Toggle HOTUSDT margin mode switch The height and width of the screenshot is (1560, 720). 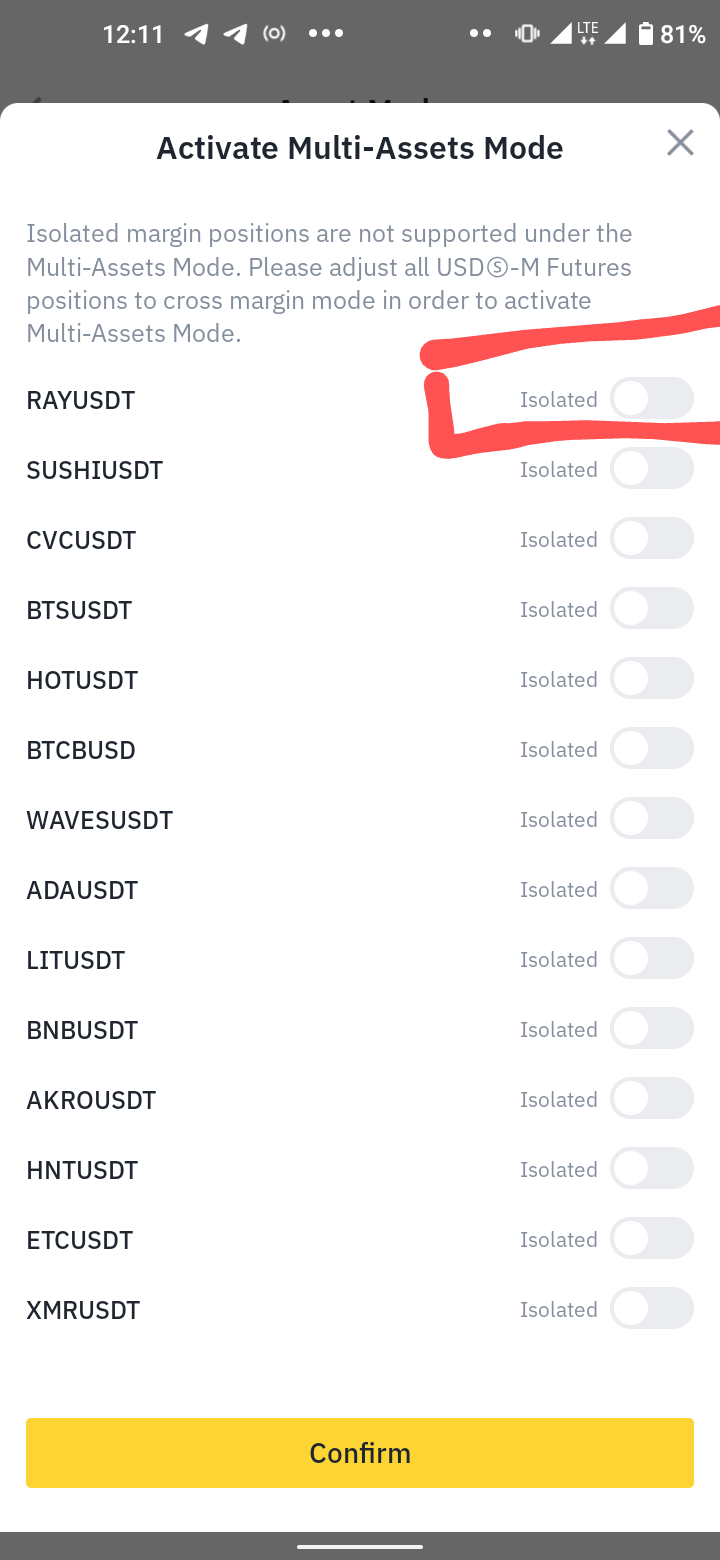click(x=652, y=678)
